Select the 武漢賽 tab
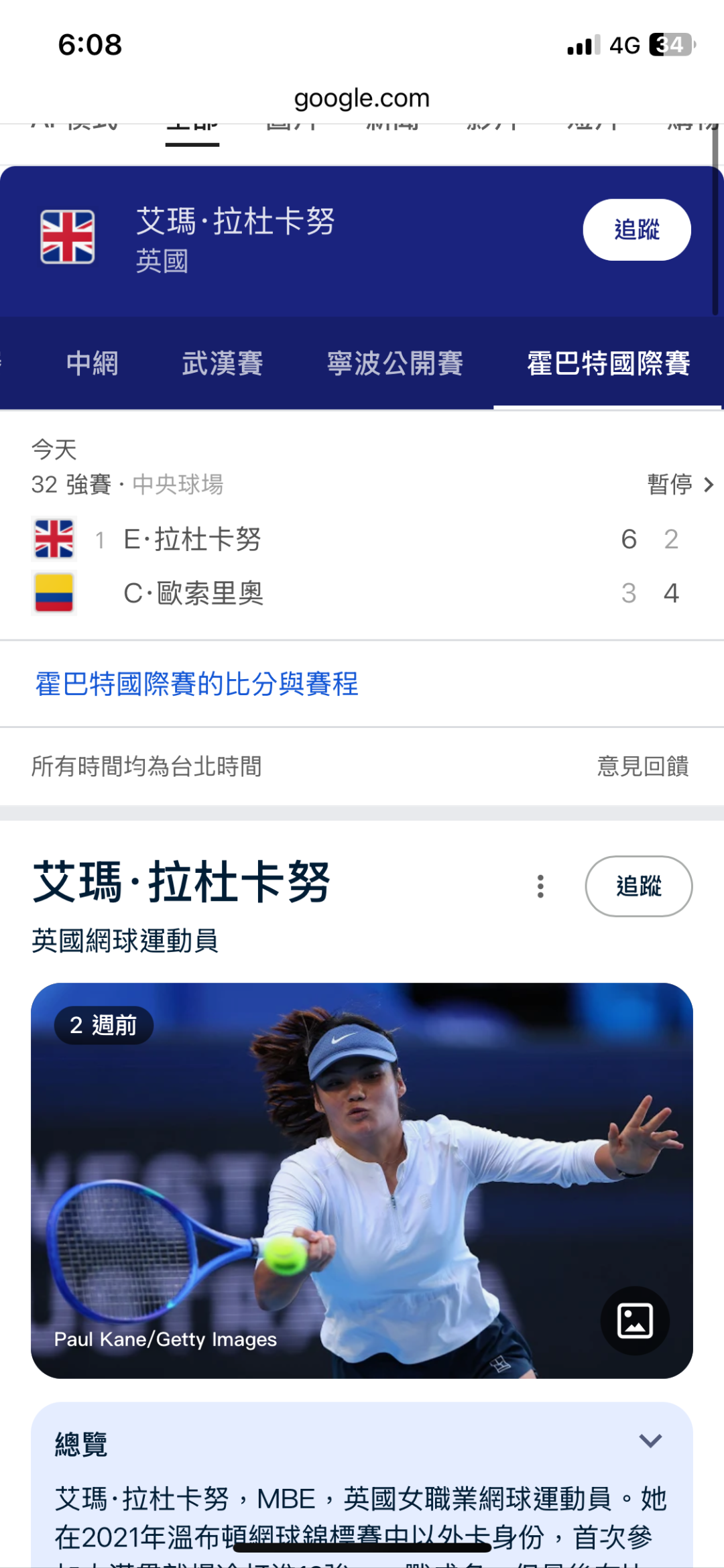Screen dimensions: 724x1568 coord(222,363)
